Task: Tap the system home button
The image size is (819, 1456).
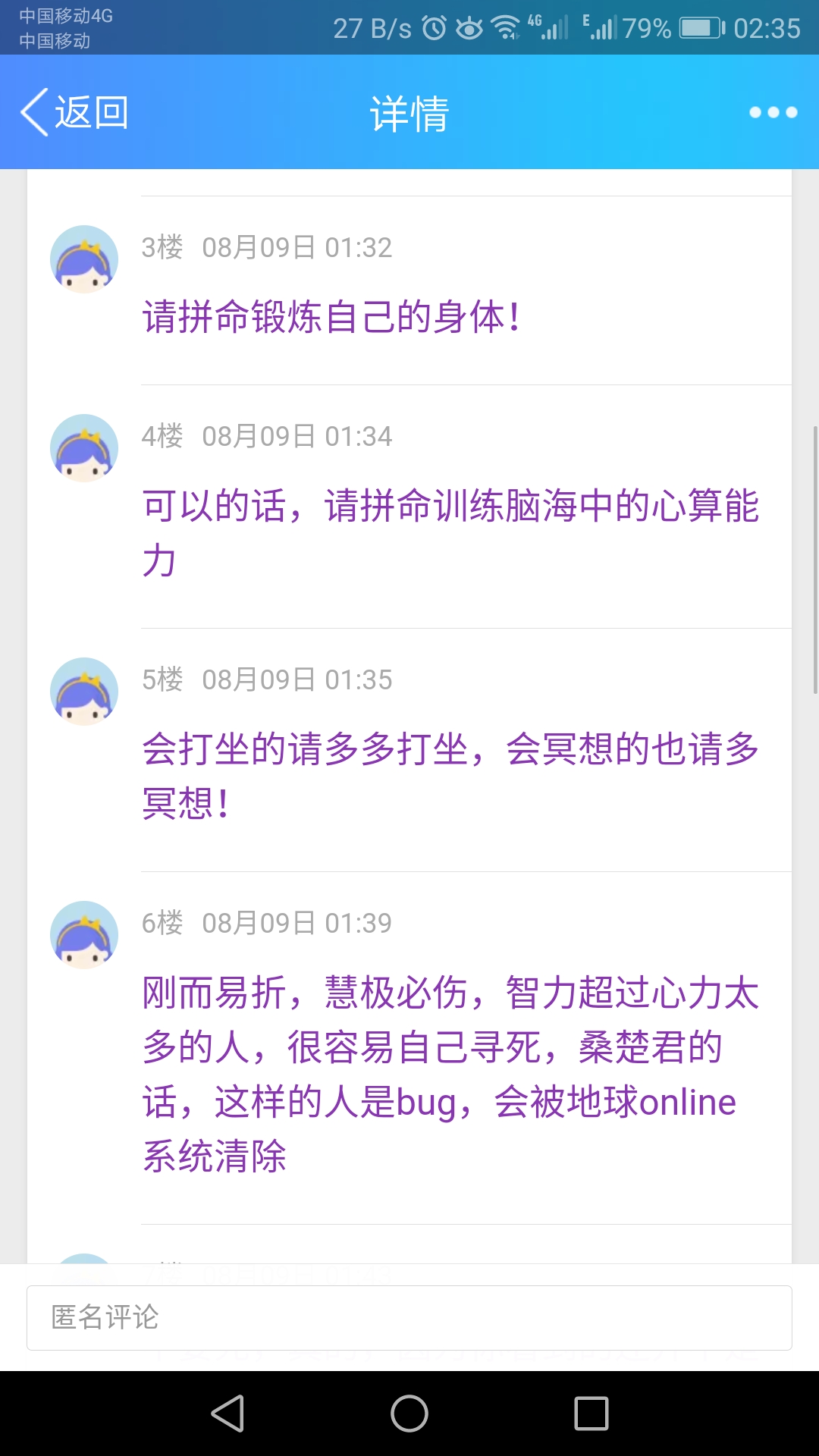Action: (409, 1414)
